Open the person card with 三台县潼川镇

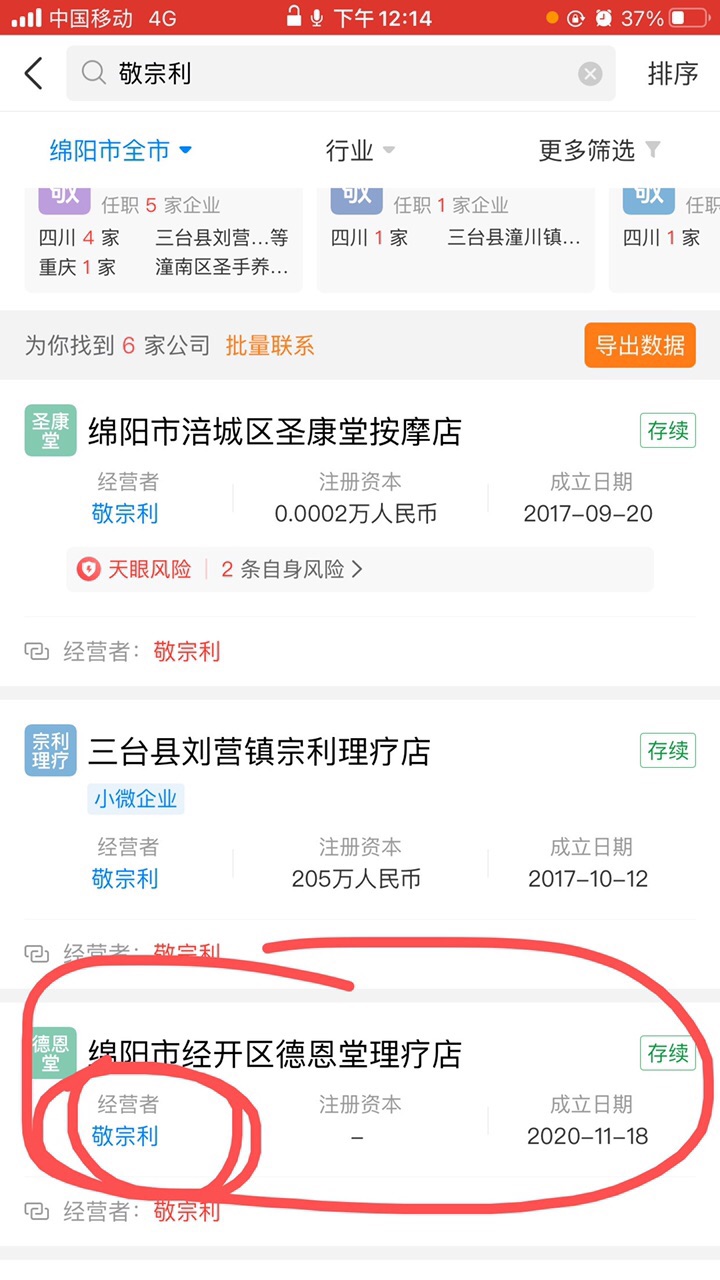[455, 237]
